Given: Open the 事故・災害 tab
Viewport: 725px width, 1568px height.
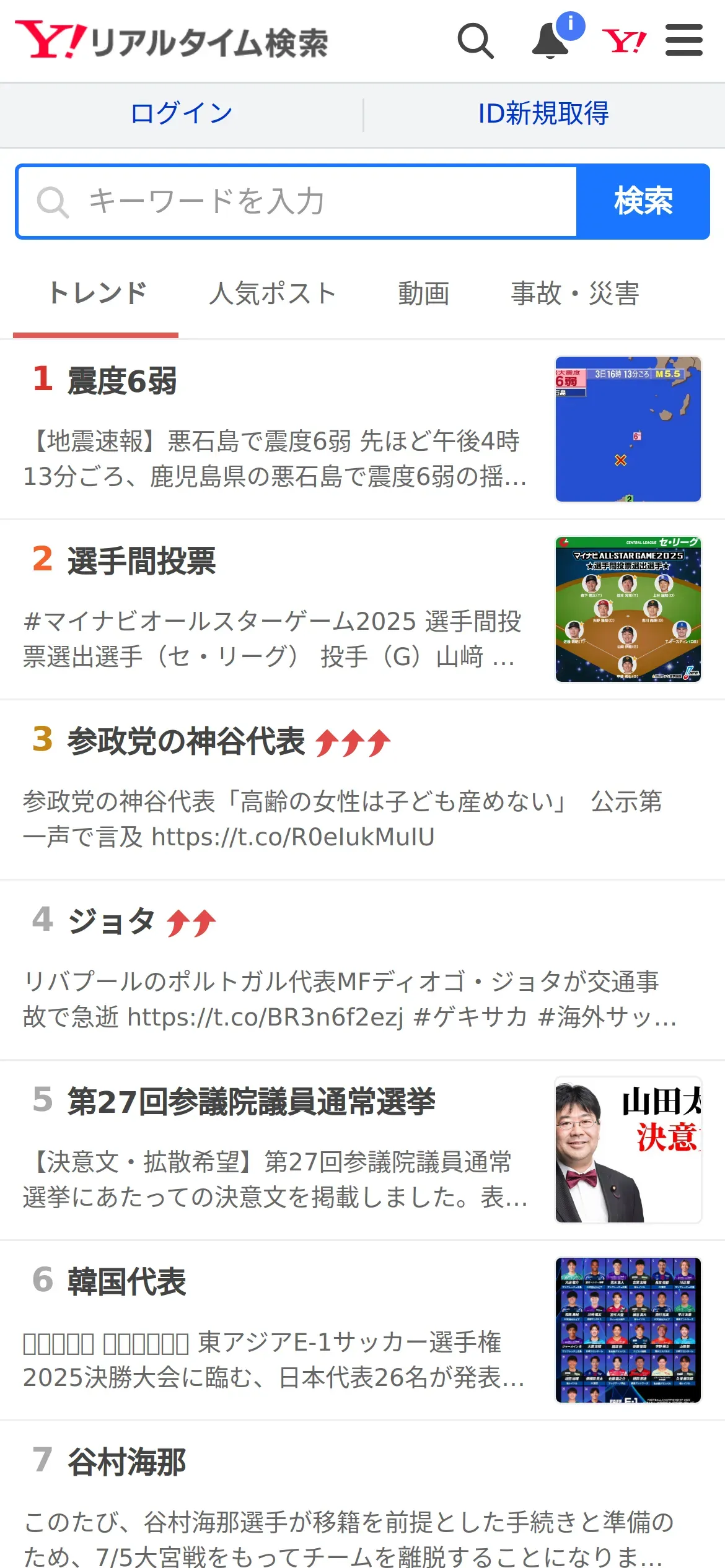Looking at the screenshot, I should click(x=574, y=294).
